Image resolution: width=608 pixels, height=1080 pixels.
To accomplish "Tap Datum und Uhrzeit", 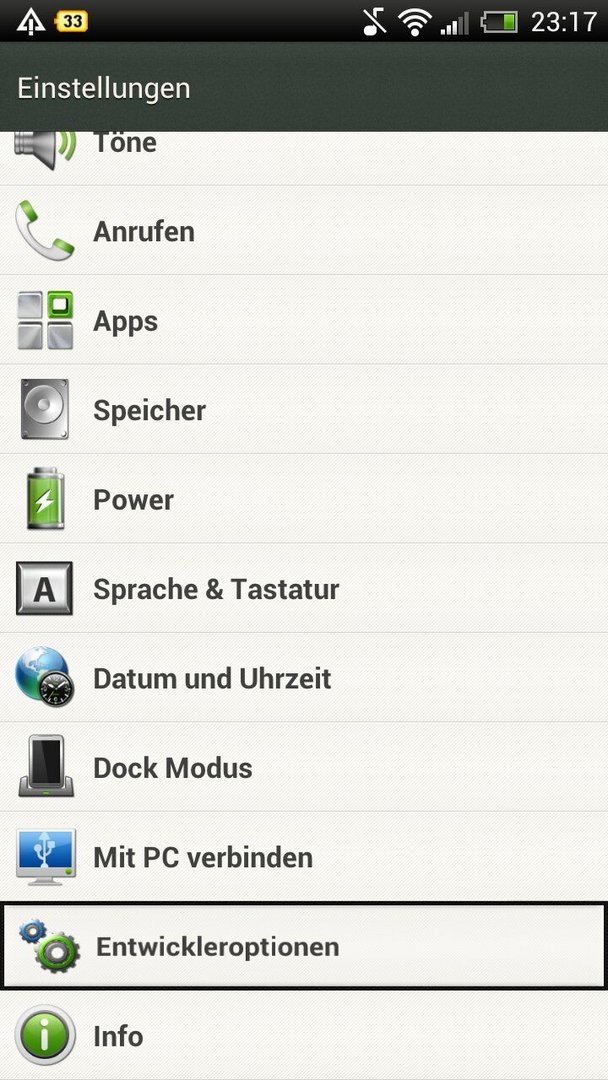I will (x=304, y=678).
